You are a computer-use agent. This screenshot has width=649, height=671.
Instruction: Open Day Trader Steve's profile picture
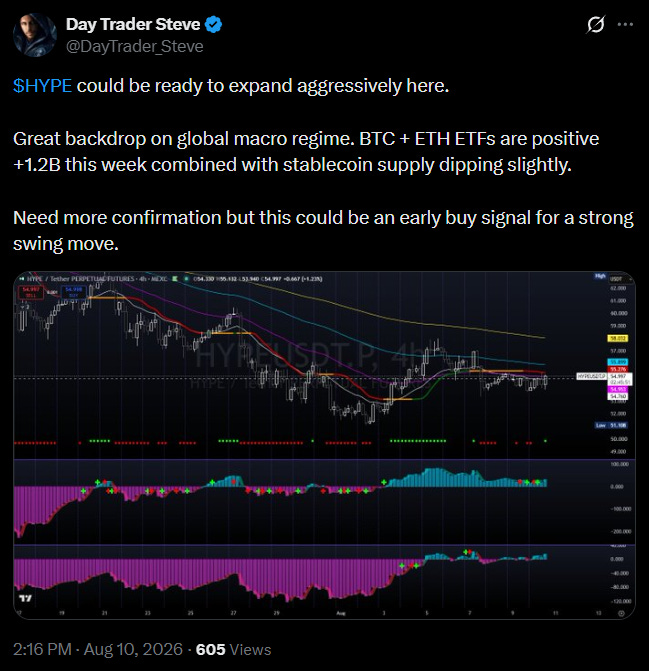35,35
